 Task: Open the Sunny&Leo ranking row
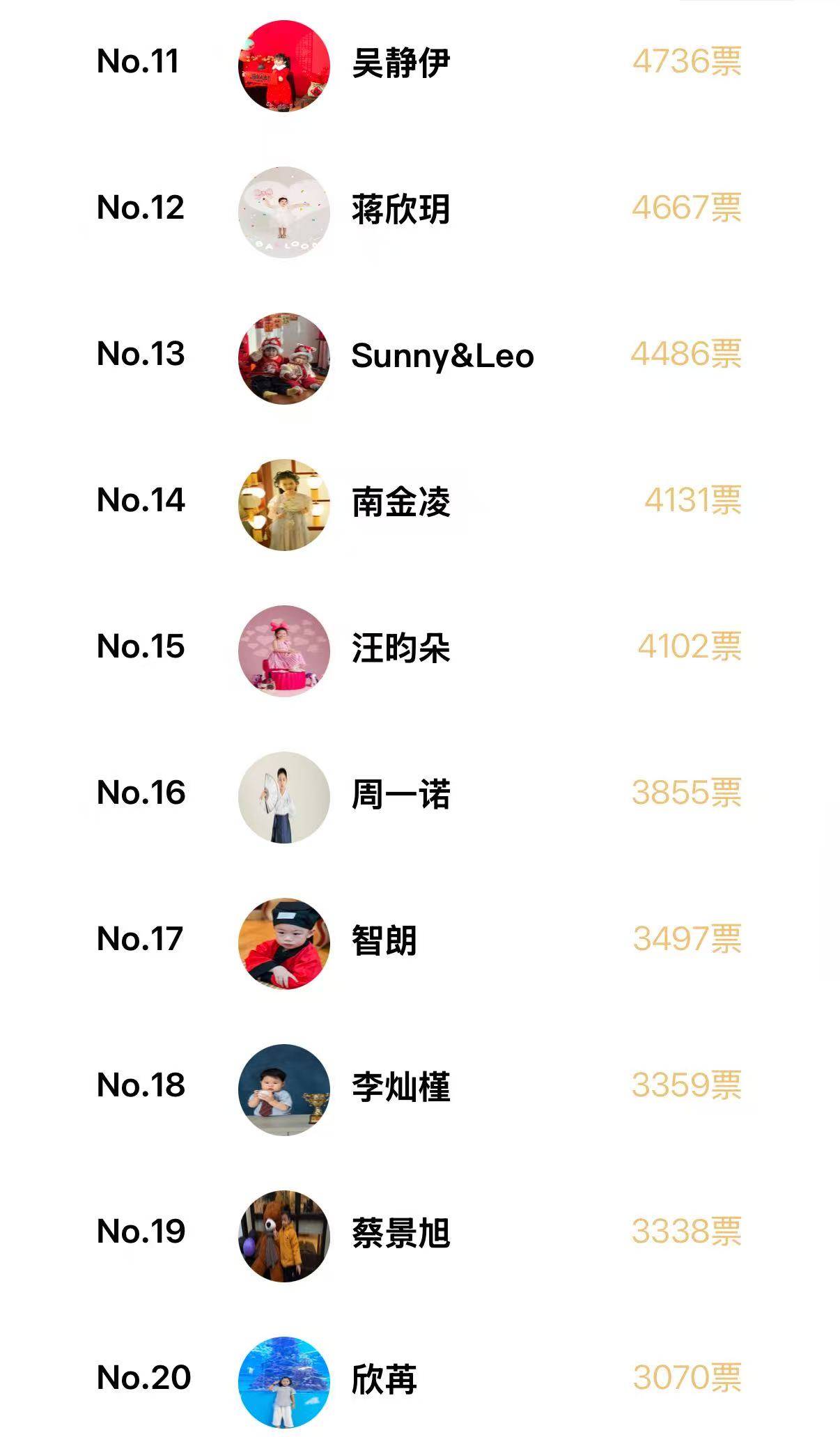442,355
